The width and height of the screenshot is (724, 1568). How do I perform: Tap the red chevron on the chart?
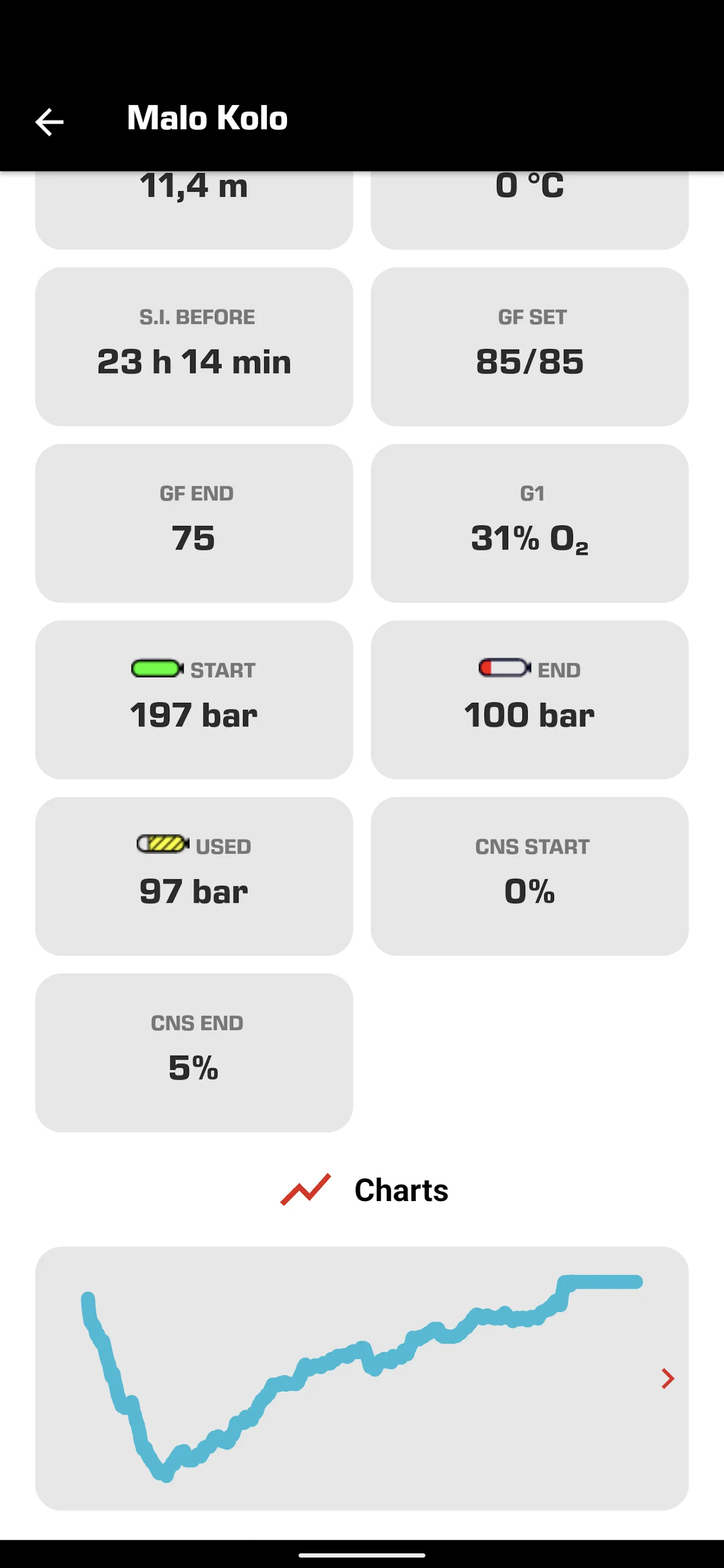pos(668,1378)
